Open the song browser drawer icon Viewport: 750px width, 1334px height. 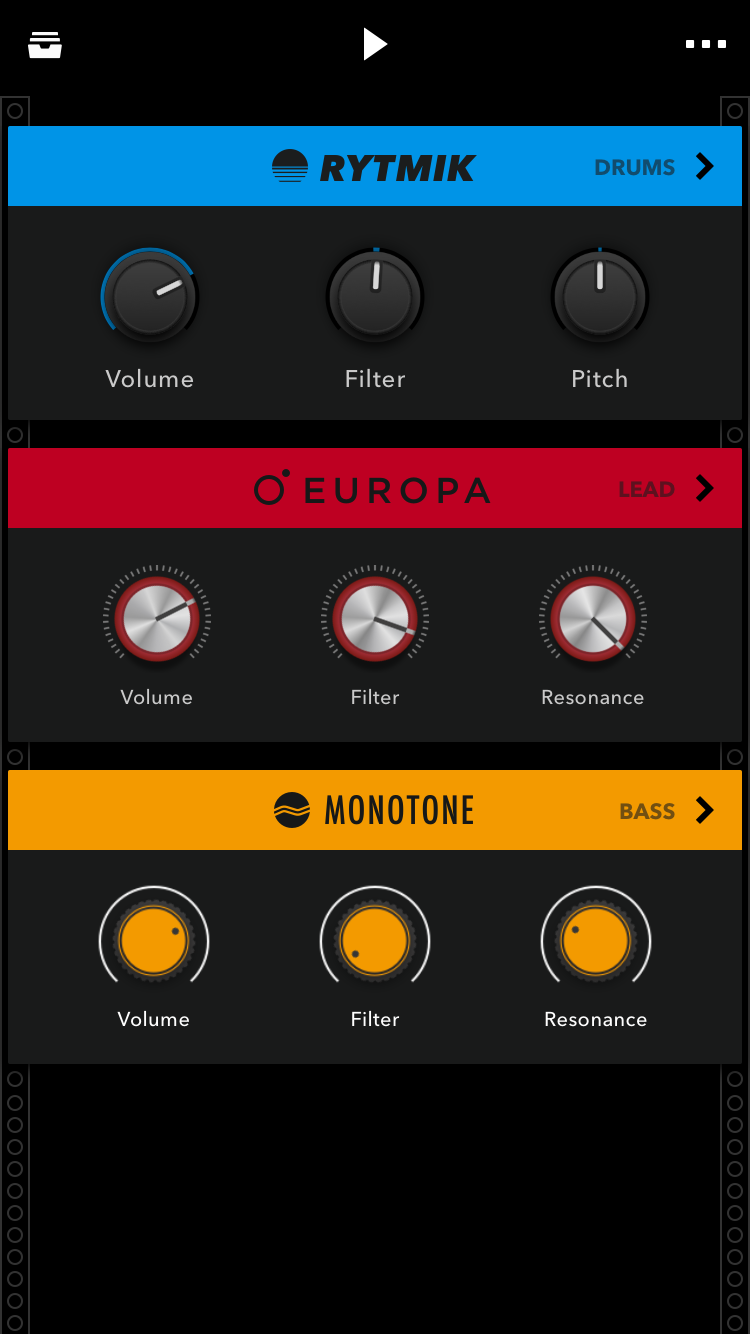(45, 45)
